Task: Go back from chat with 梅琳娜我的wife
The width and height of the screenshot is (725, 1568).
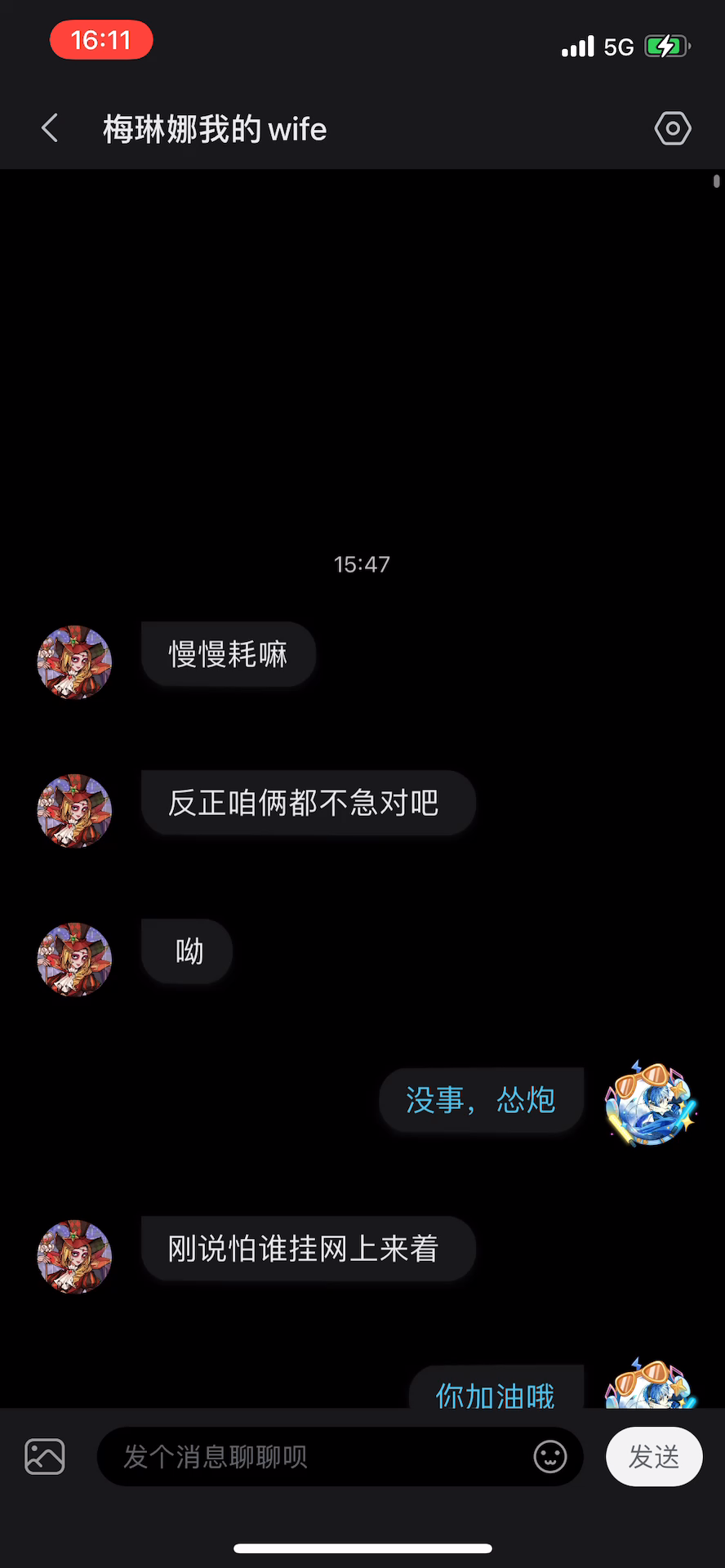Action: [50, 128]
